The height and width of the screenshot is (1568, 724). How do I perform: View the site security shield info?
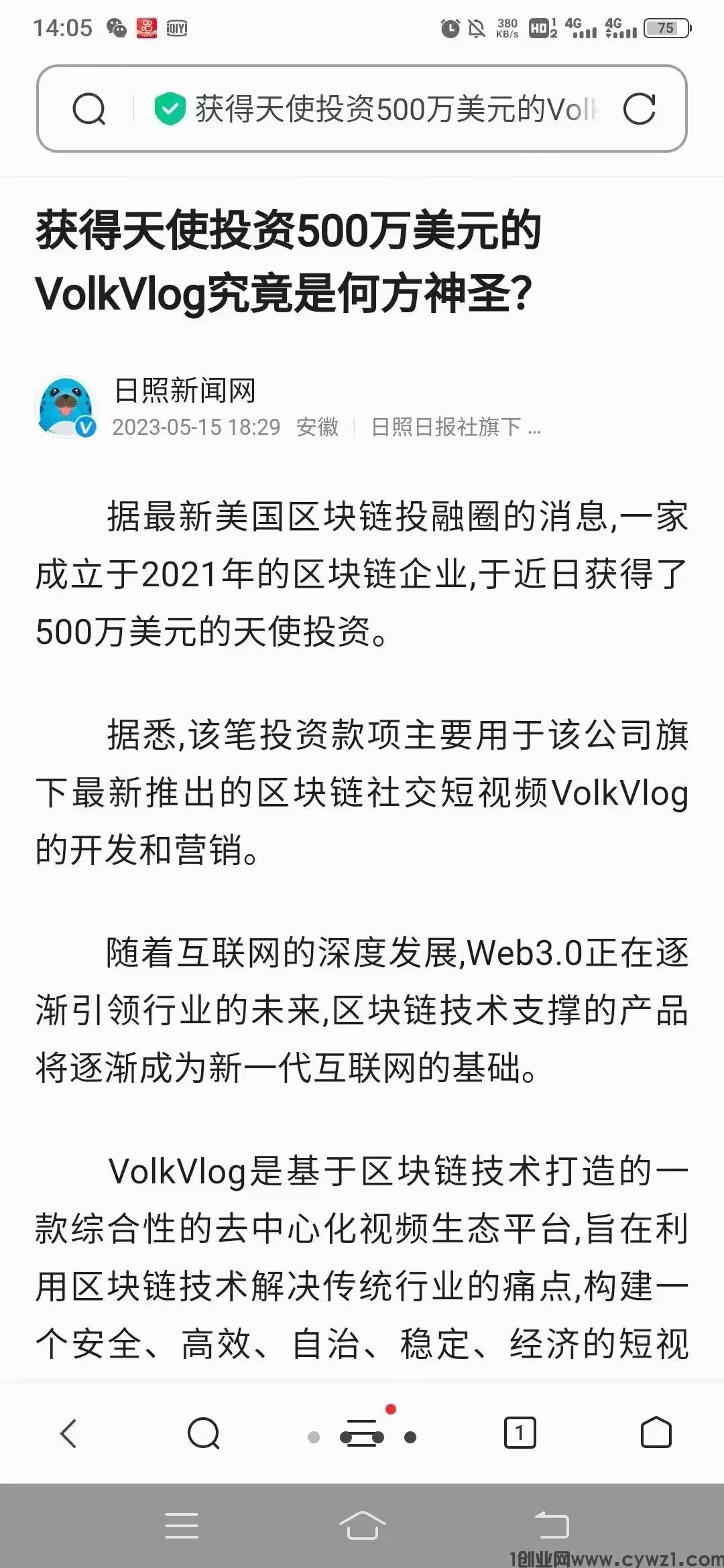(170, 109)
